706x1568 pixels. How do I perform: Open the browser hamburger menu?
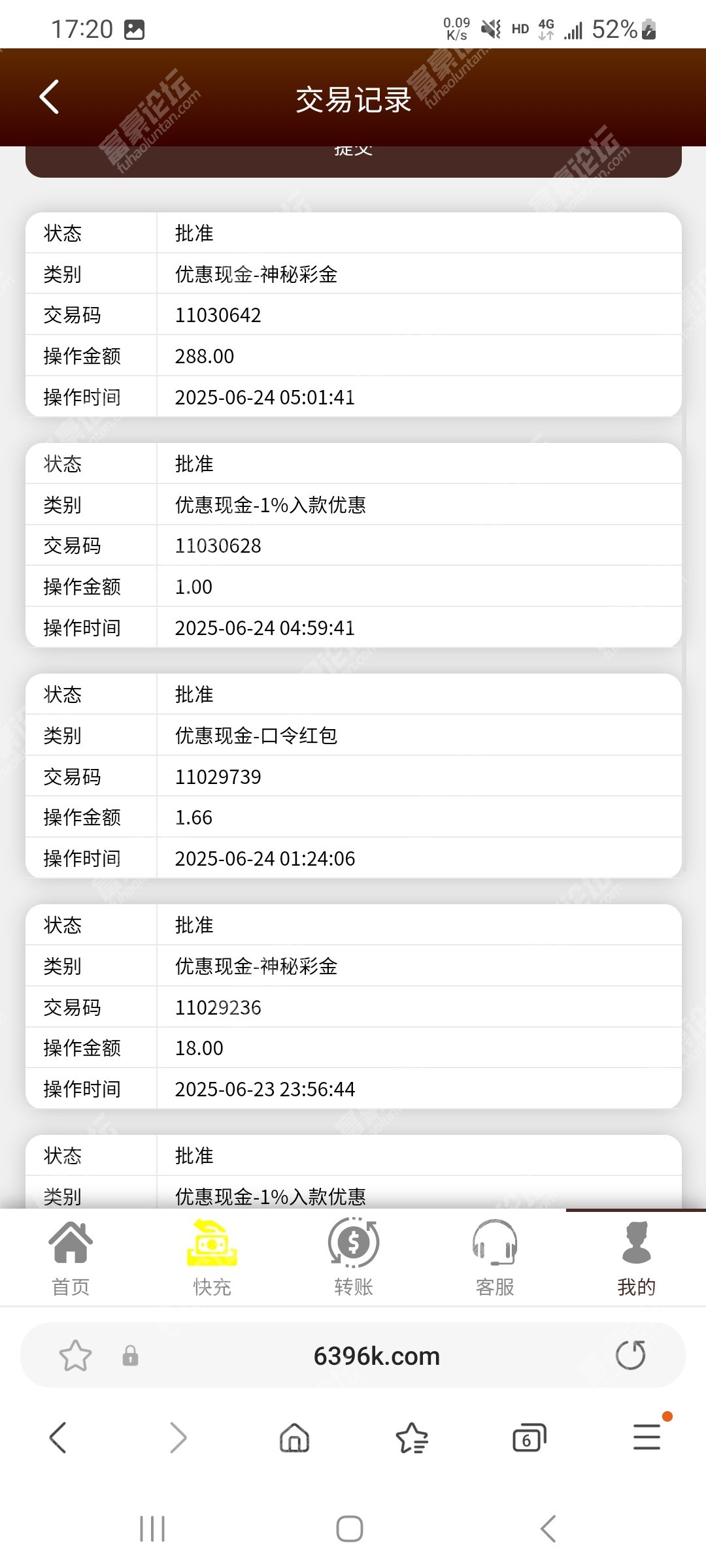point(647,1437)
